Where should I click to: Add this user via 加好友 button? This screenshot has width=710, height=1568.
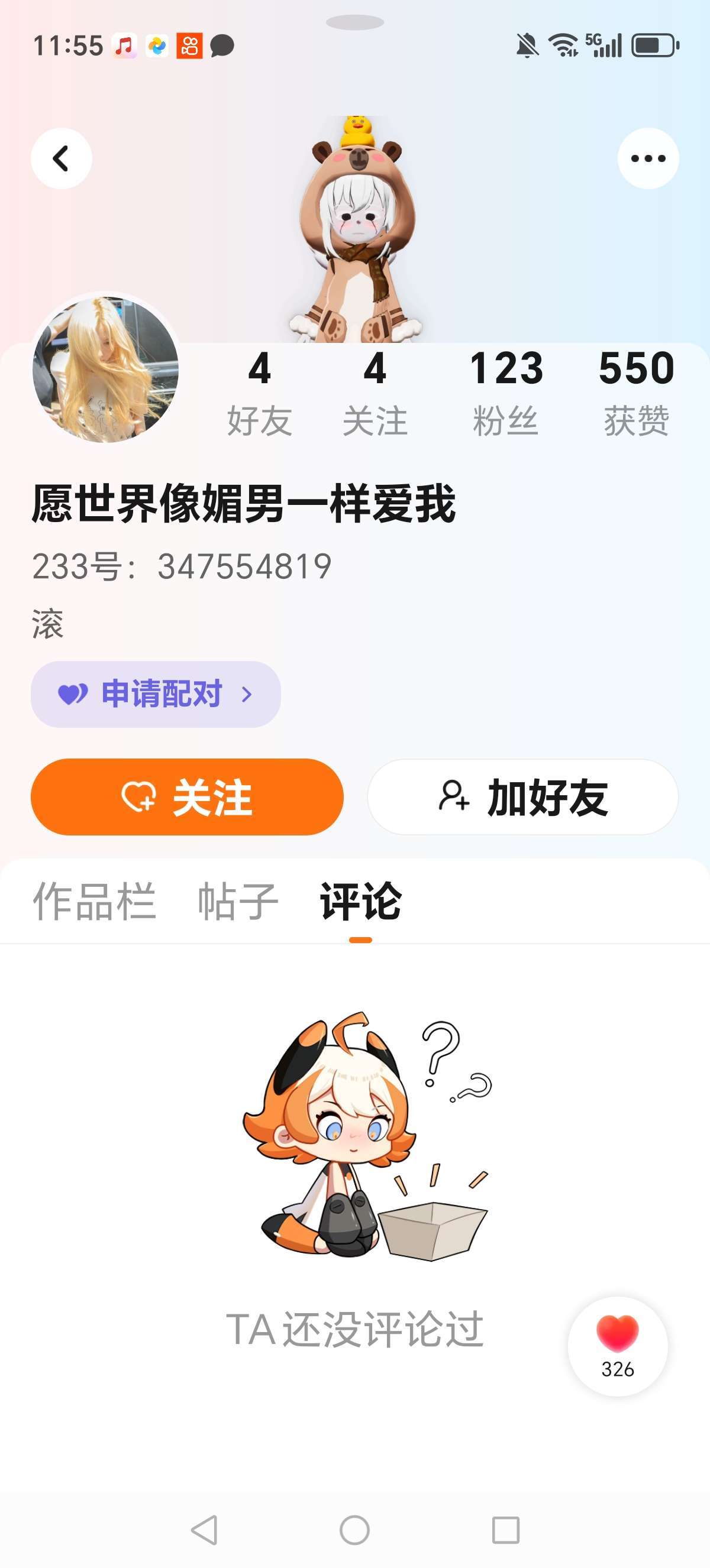[522, 797]
